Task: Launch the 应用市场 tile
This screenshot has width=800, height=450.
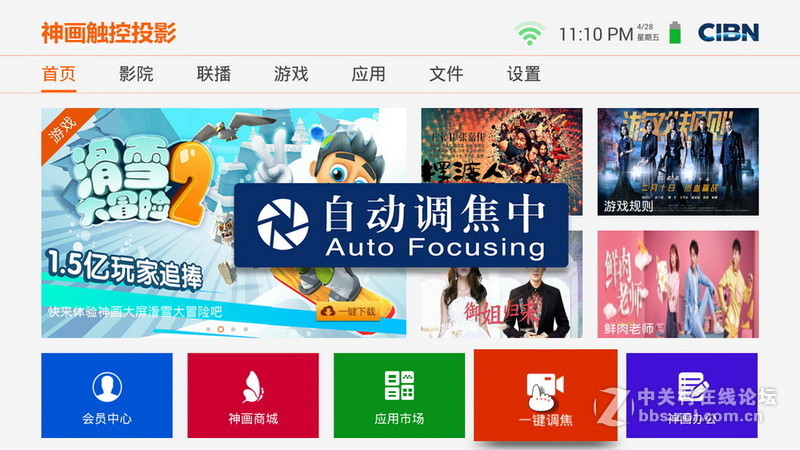Action: coord(399,395)
